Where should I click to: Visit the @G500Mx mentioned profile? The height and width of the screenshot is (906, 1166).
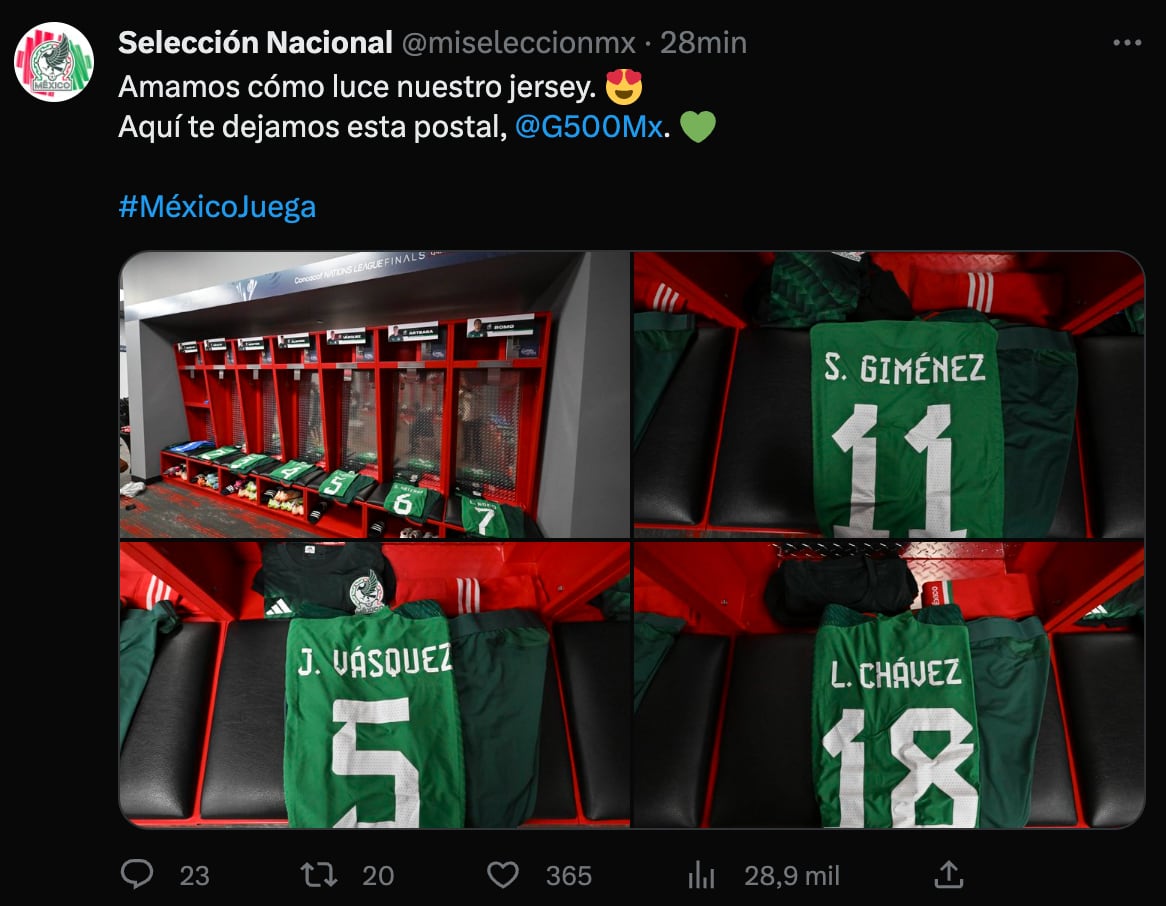[589, 127]
